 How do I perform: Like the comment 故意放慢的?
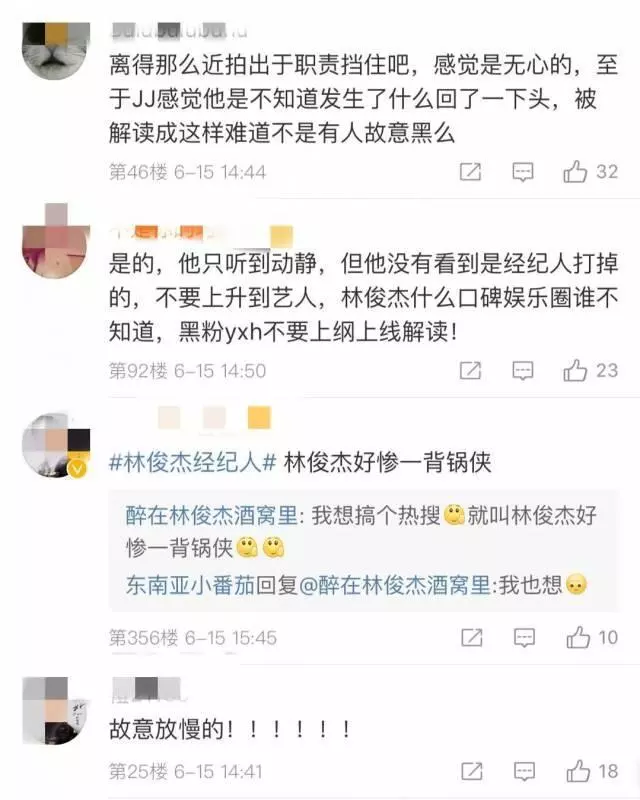click(x=577, y=771)
